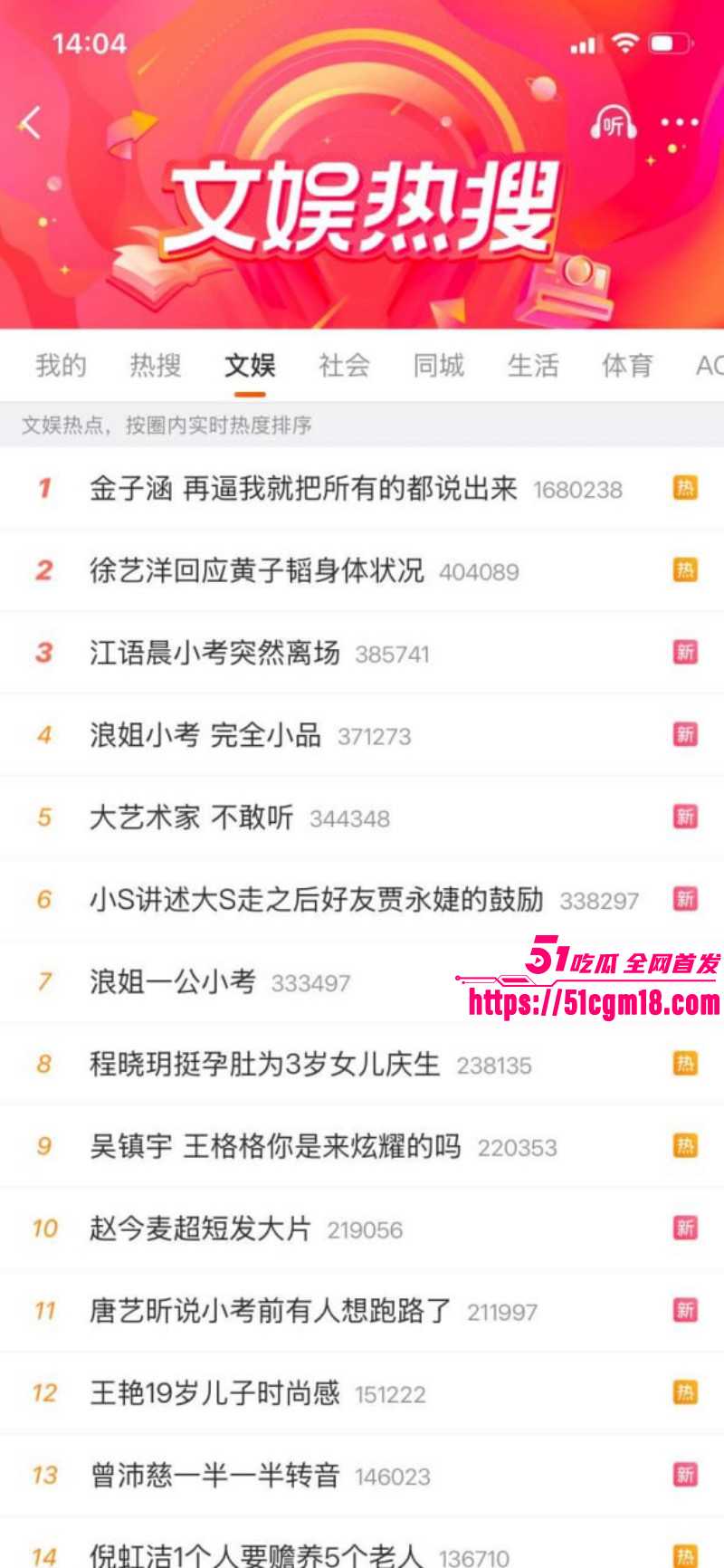Select the 体育 tab

(627, 366)
